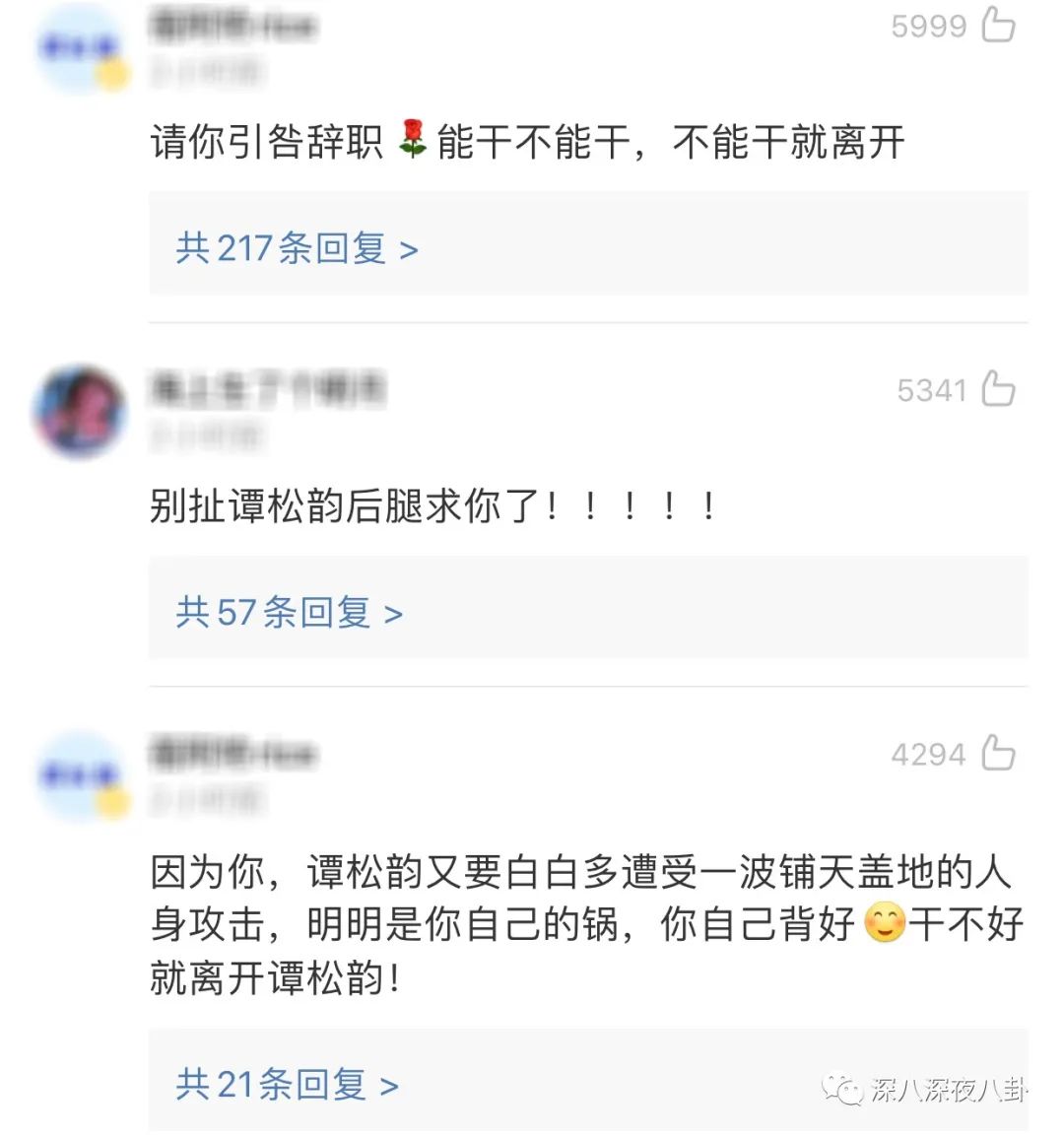Expand the 共57条回复 replies
Screen dimensions: 1064x1137
[289, 613]
